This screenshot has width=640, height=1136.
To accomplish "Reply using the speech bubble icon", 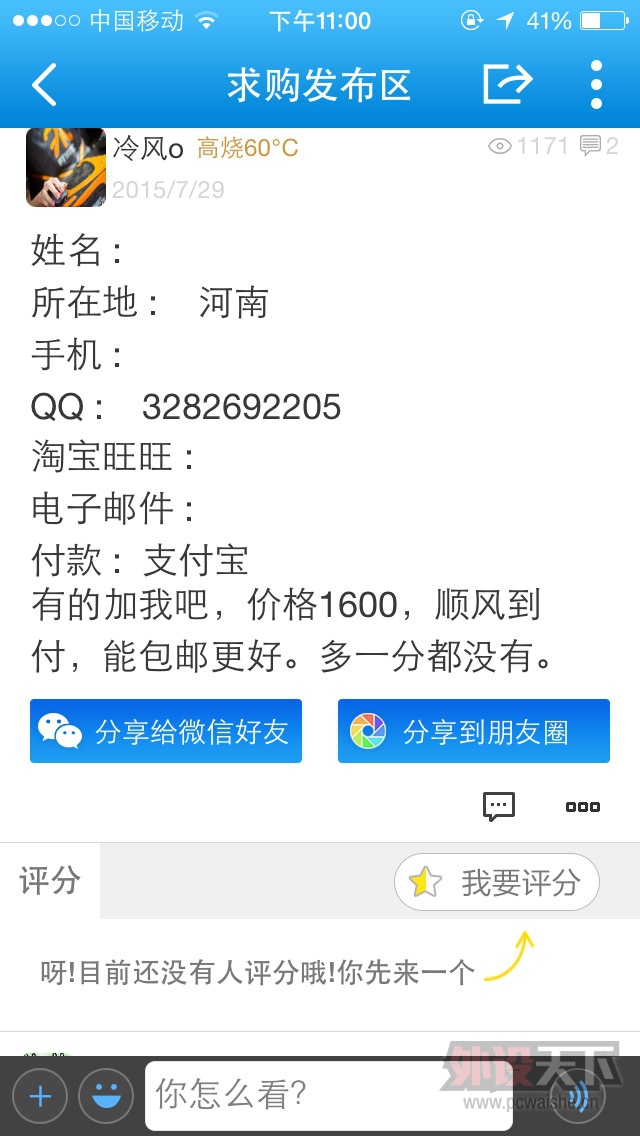I will [x=499, y=806].
